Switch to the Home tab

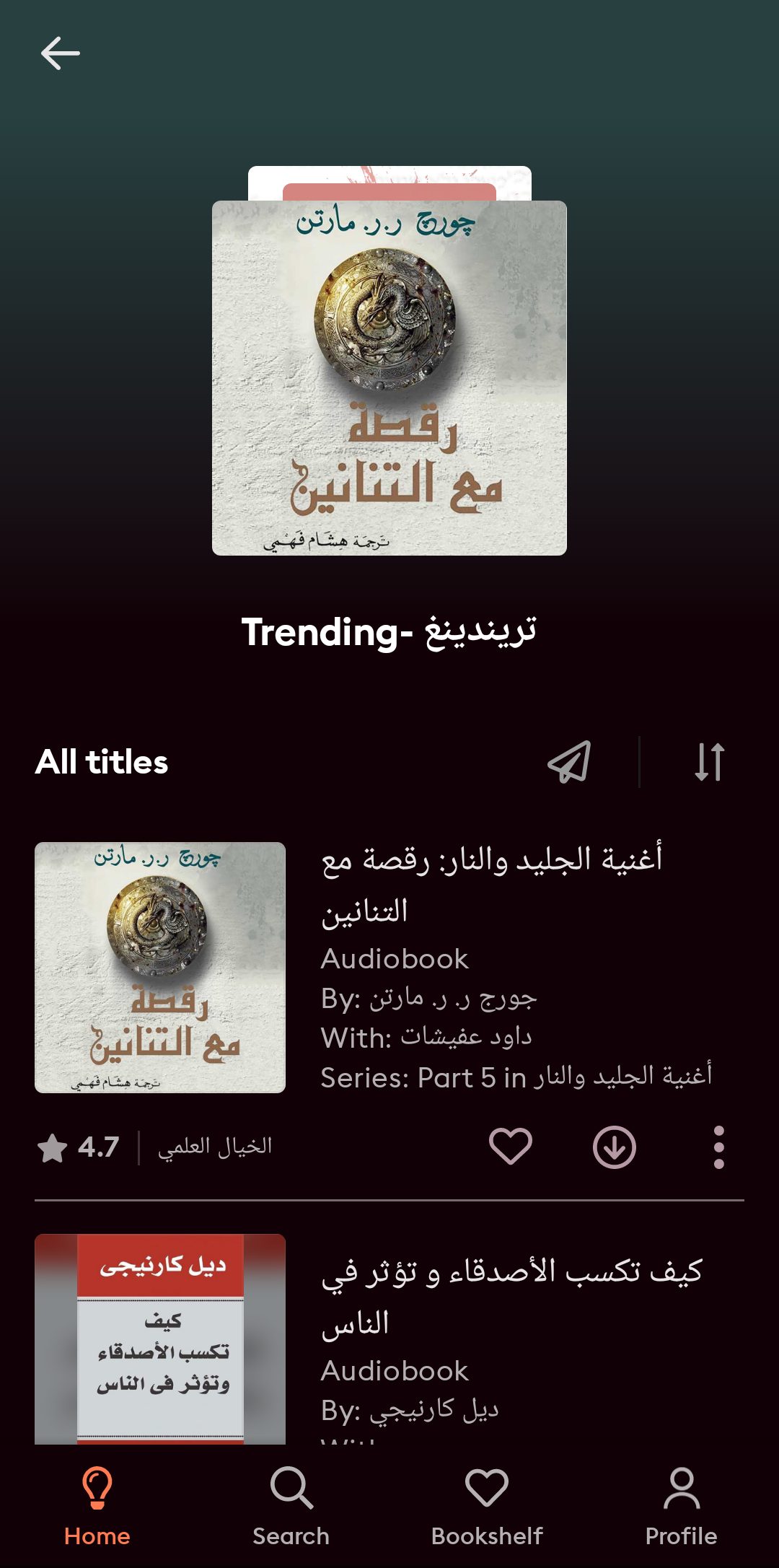click(x=97, y=1508)
